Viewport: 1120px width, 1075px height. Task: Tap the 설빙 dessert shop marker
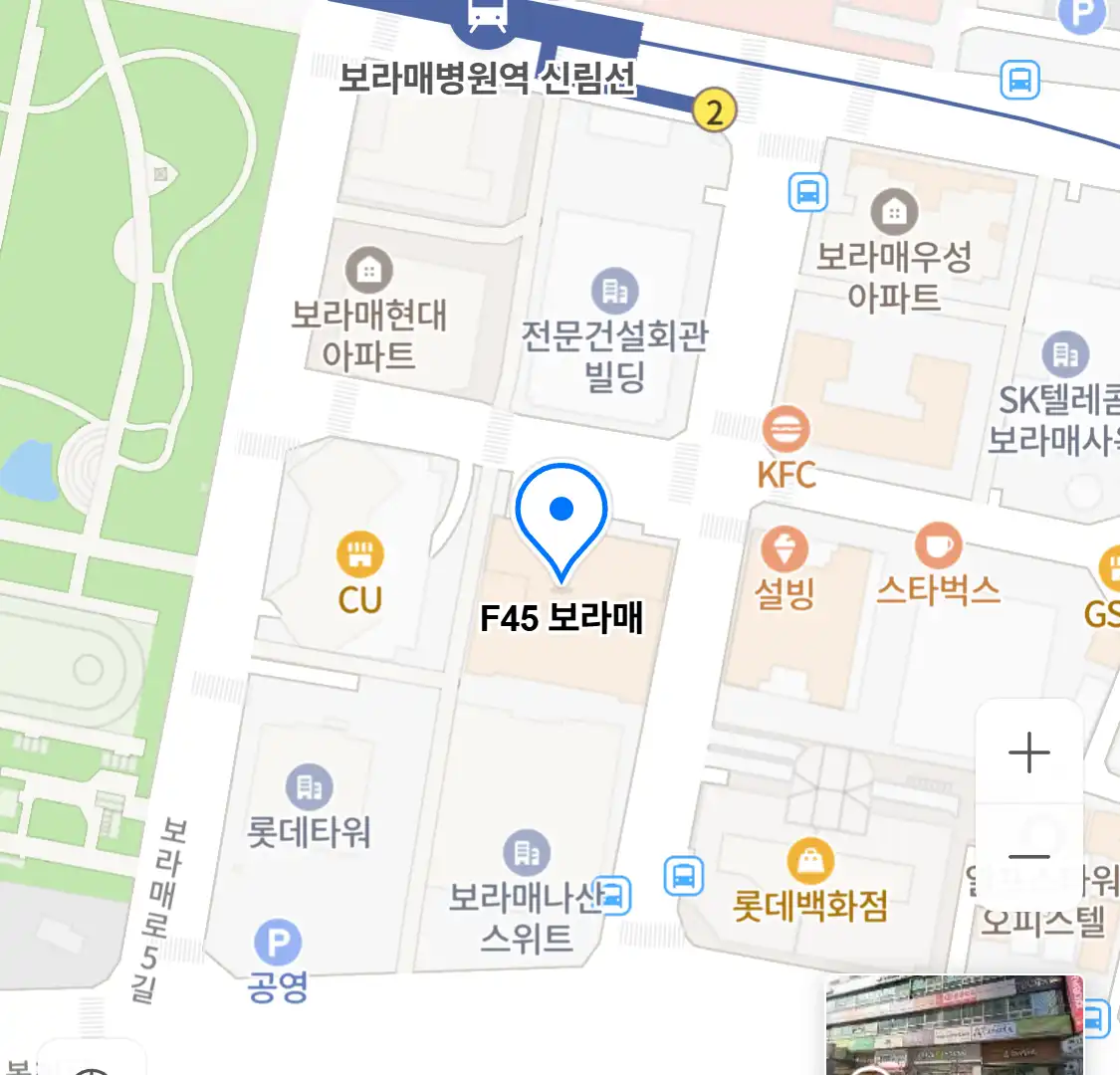(x=784, y=549)
